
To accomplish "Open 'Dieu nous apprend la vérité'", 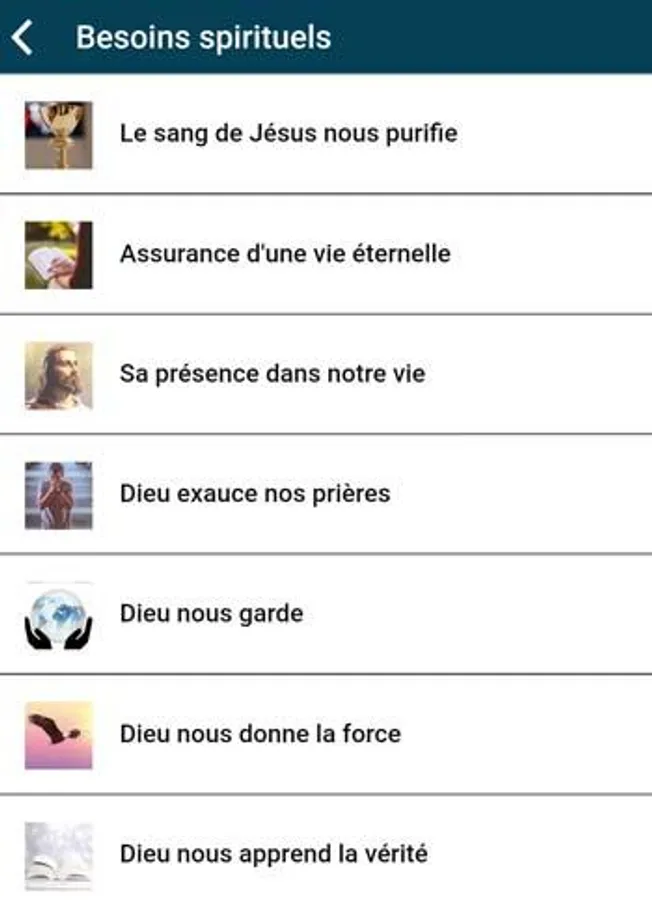I will click(273, 854).
